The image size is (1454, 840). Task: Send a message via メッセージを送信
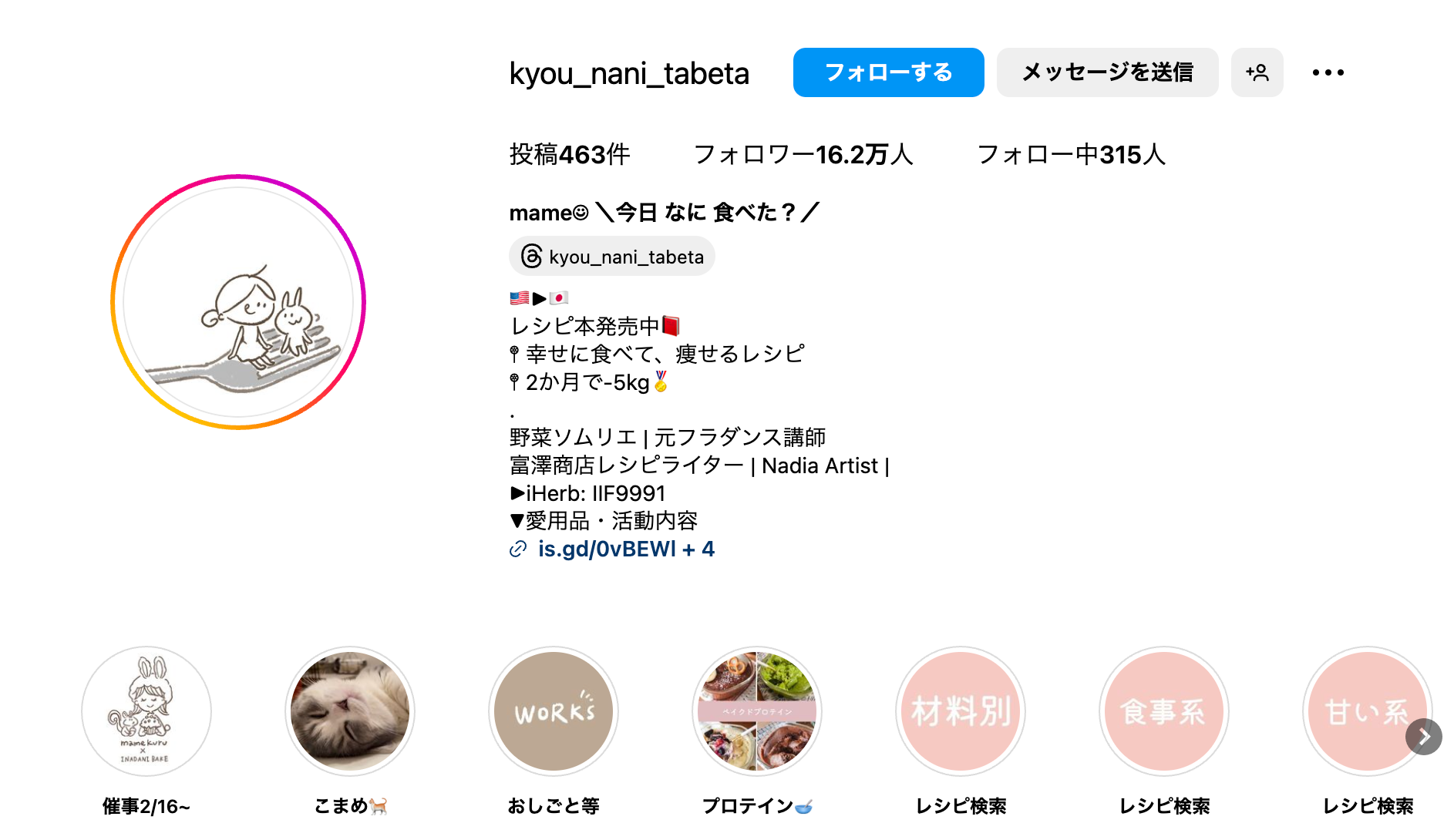point(1107,72)
